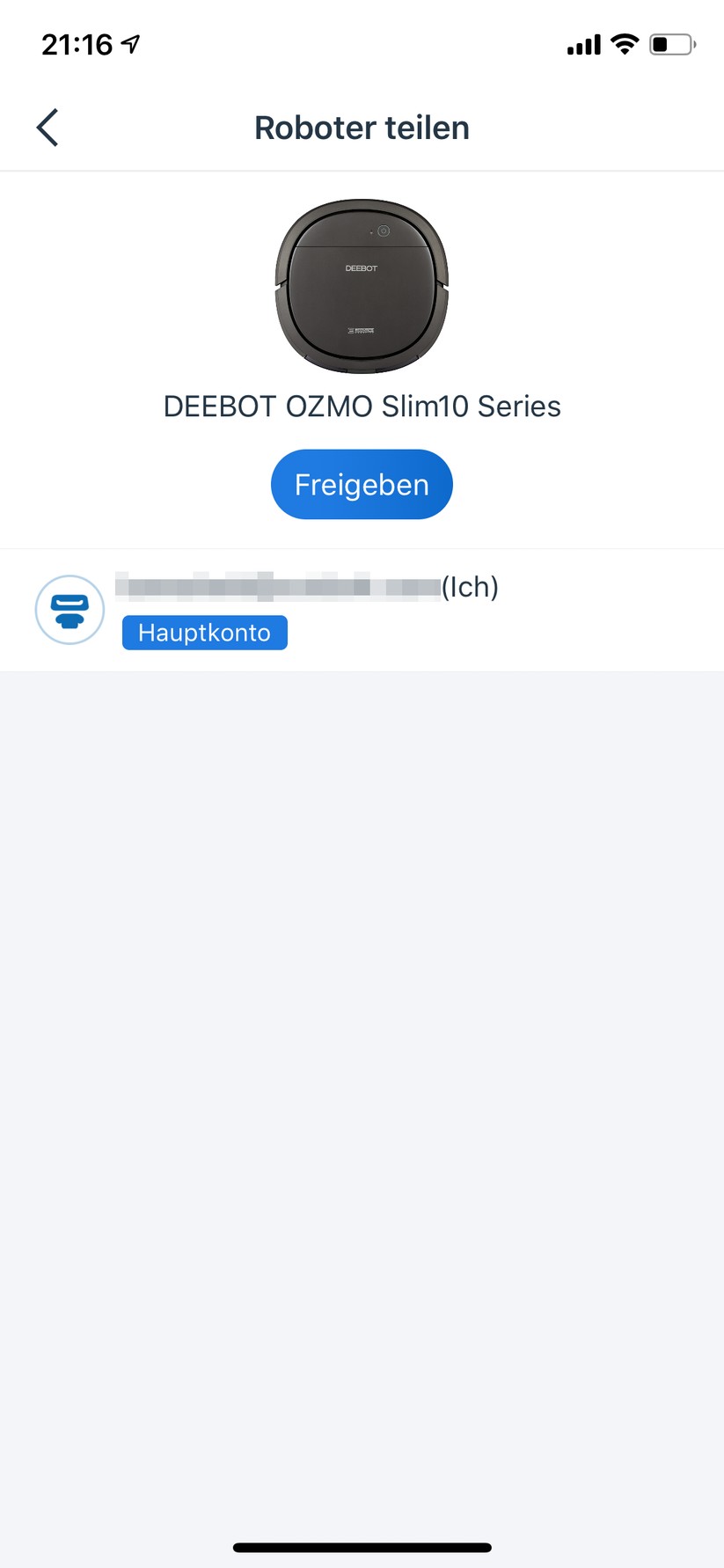The image size is (724, 1568).
Task: Navigate back with the chevron arrow
Action: click(48, 127)
